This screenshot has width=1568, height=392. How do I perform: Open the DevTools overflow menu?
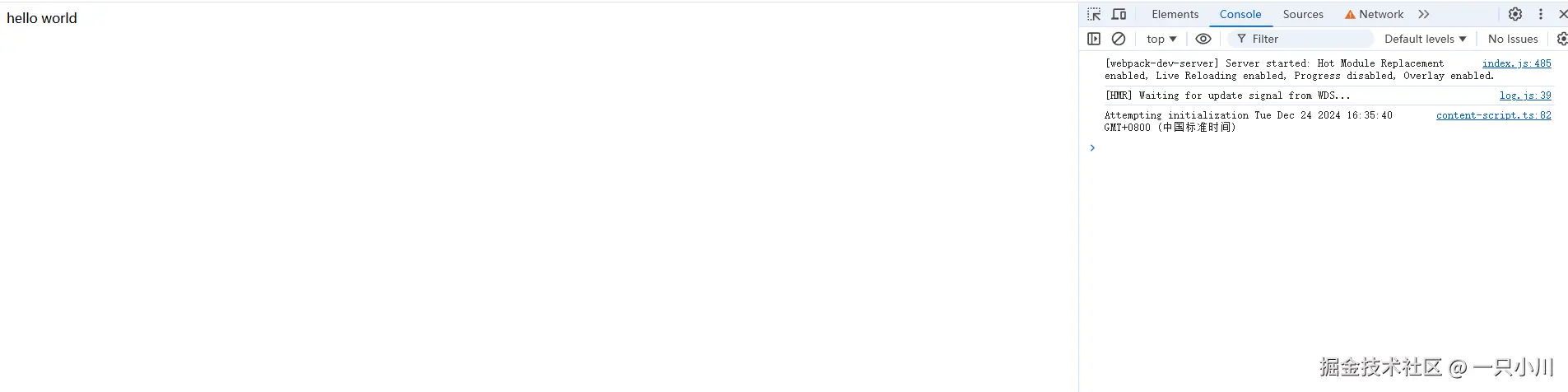(x=1540, y=14)
